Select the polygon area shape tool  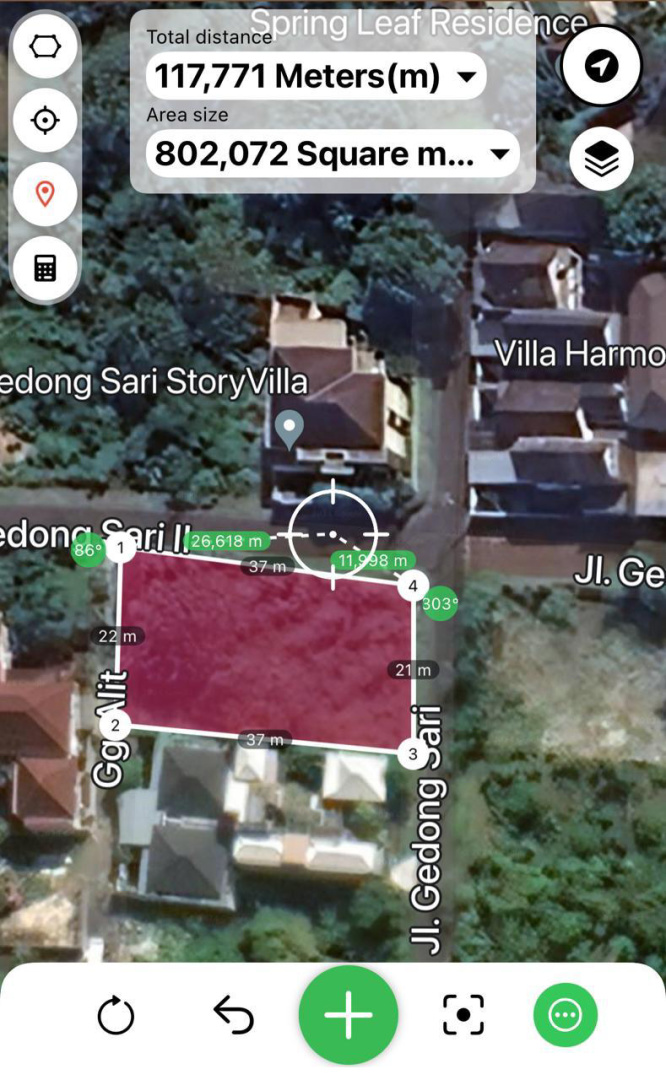[45, 47]
